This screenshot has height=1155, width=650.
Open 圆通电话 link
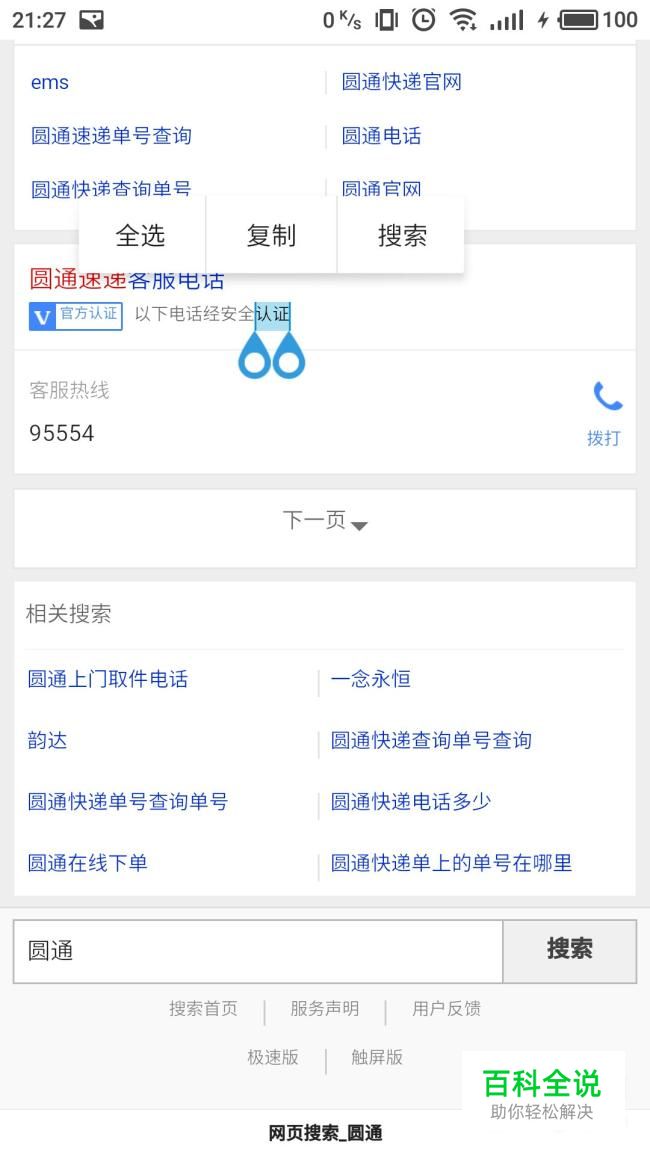point(382,136)
